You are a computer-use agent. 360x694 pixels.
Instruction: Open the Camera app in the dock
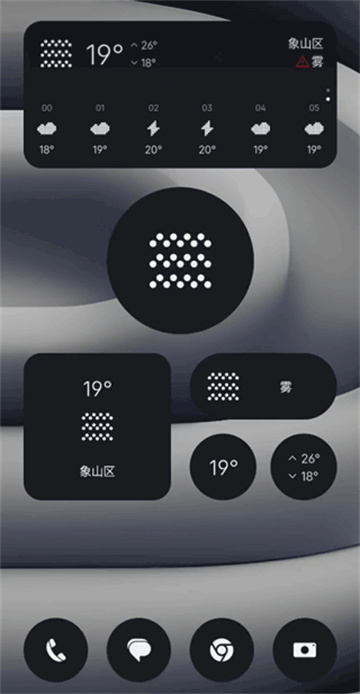pyautogui.click(x=305, y=650)
